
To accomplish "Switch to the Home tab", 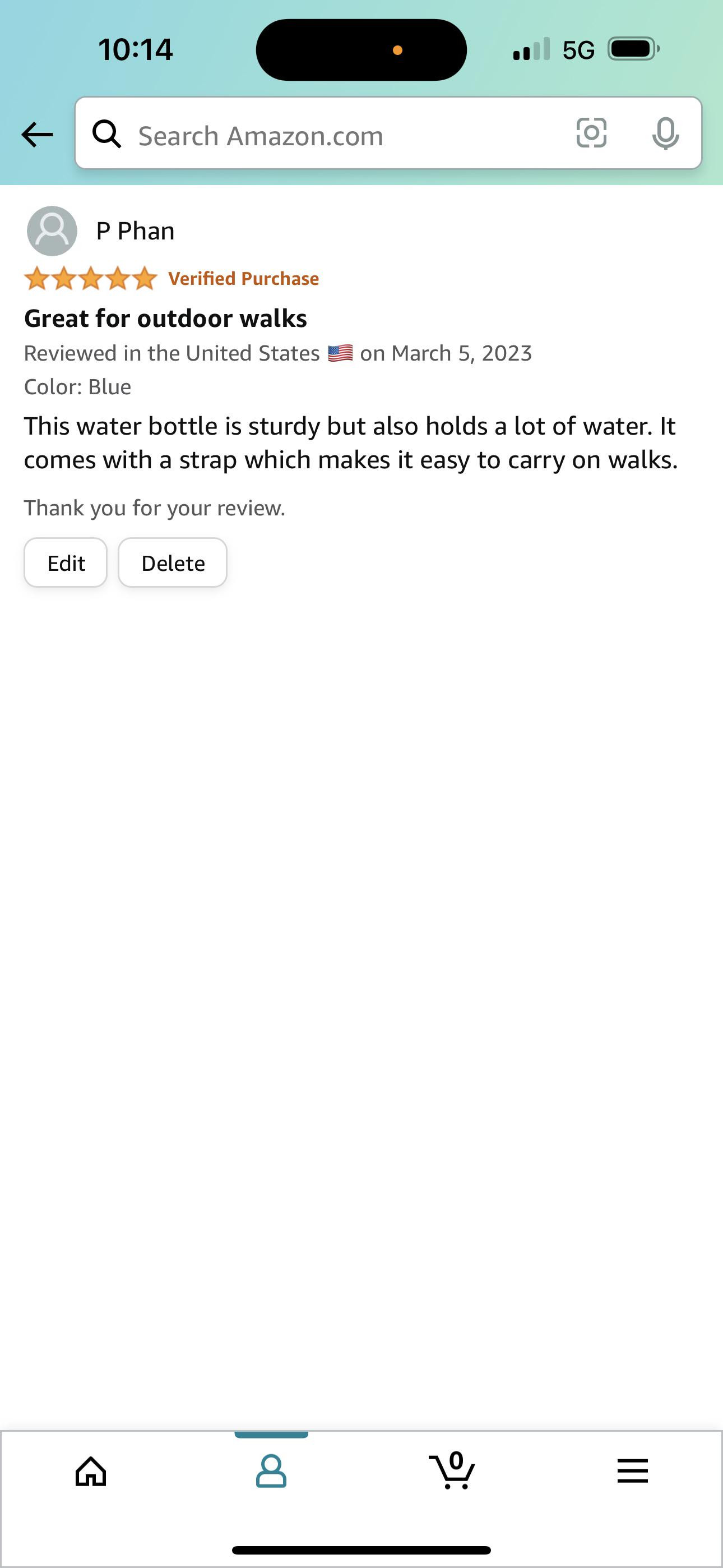I will pyautogui.click(x=91, y=1472).
